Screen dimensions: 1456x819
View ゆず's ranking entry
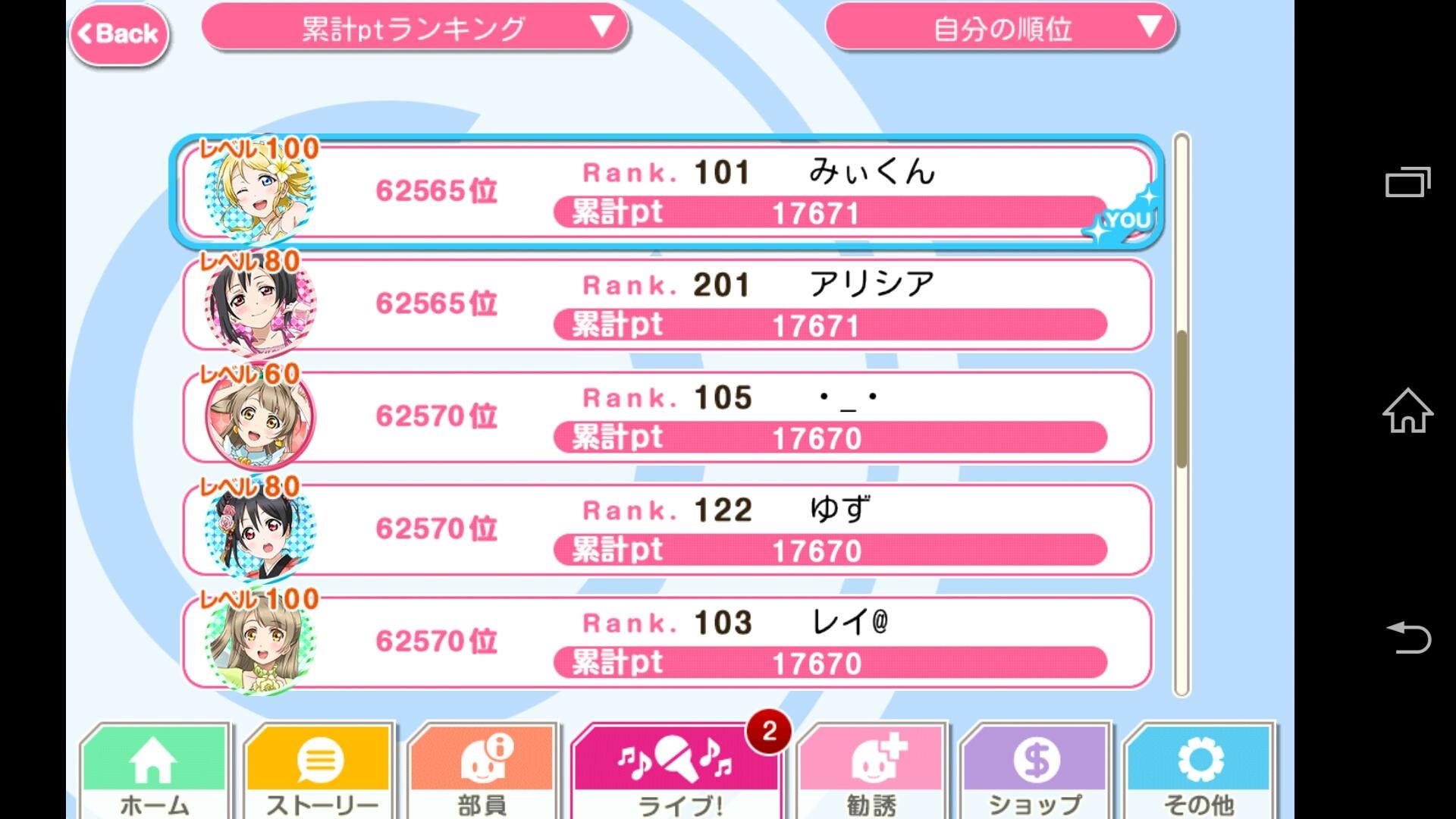click(666, 529)
